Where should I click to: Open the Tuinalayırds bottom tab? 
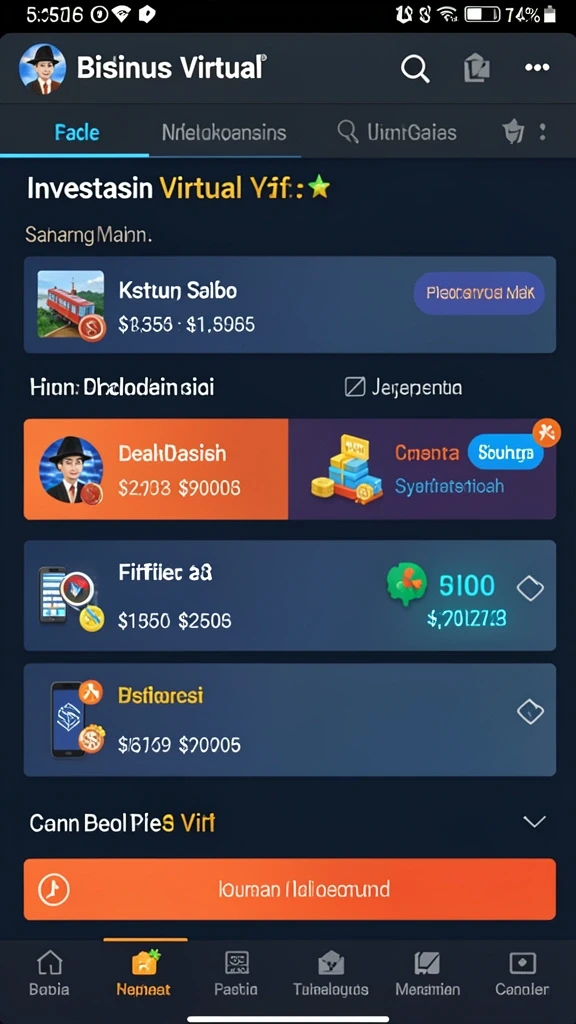tap(330, 972)
